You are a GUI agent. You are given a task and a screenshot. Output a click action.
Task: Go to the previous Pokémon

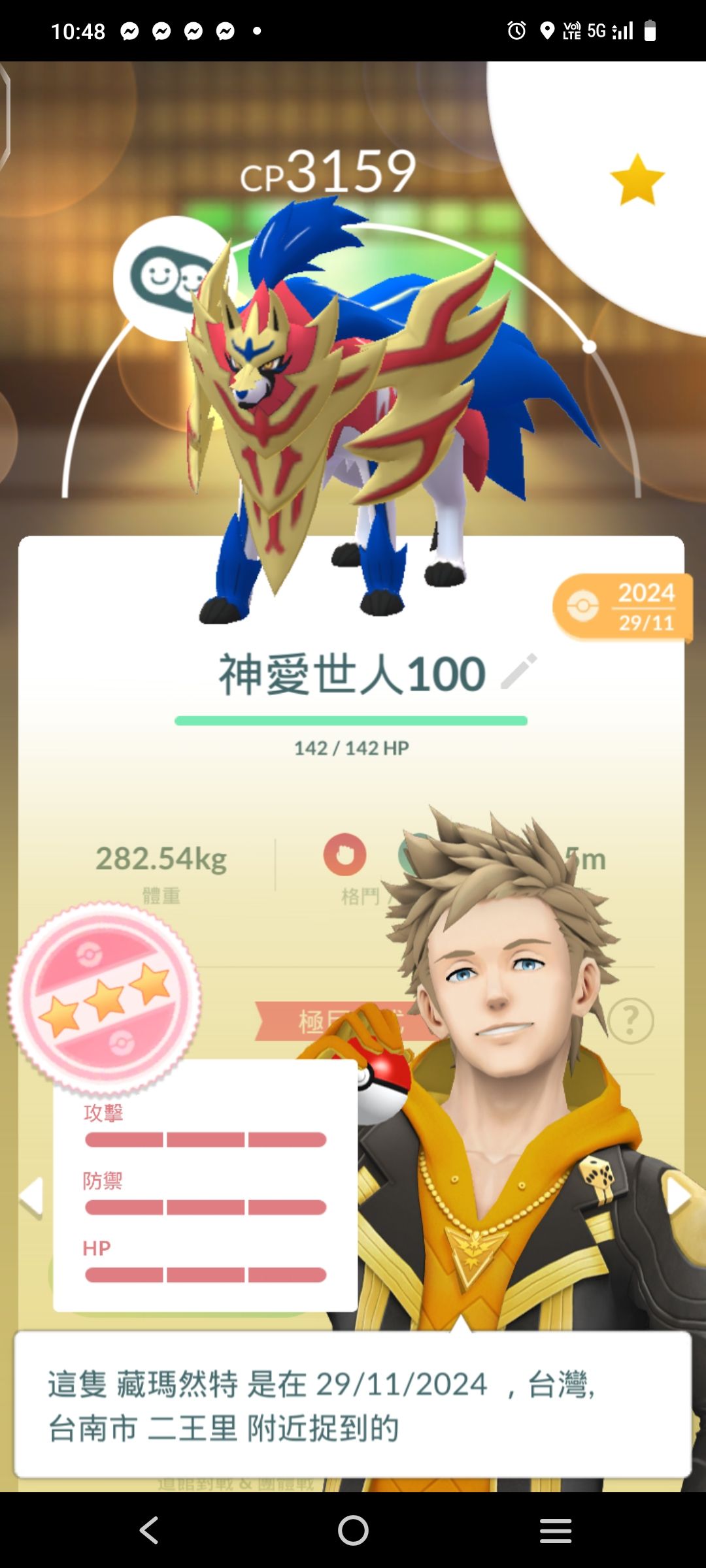(x=31, y=1197)
